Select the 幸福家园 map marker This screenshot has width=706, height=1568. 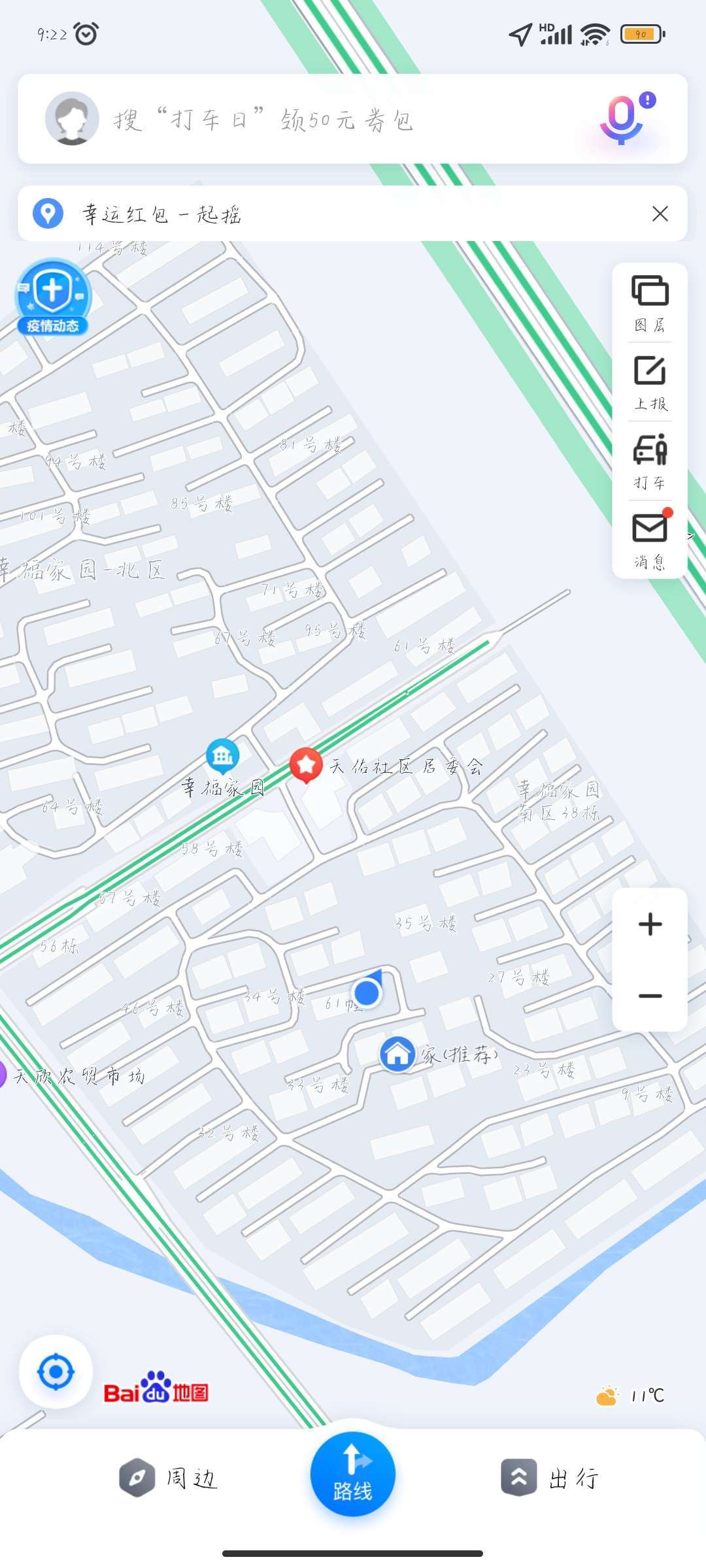pos(222,756)
